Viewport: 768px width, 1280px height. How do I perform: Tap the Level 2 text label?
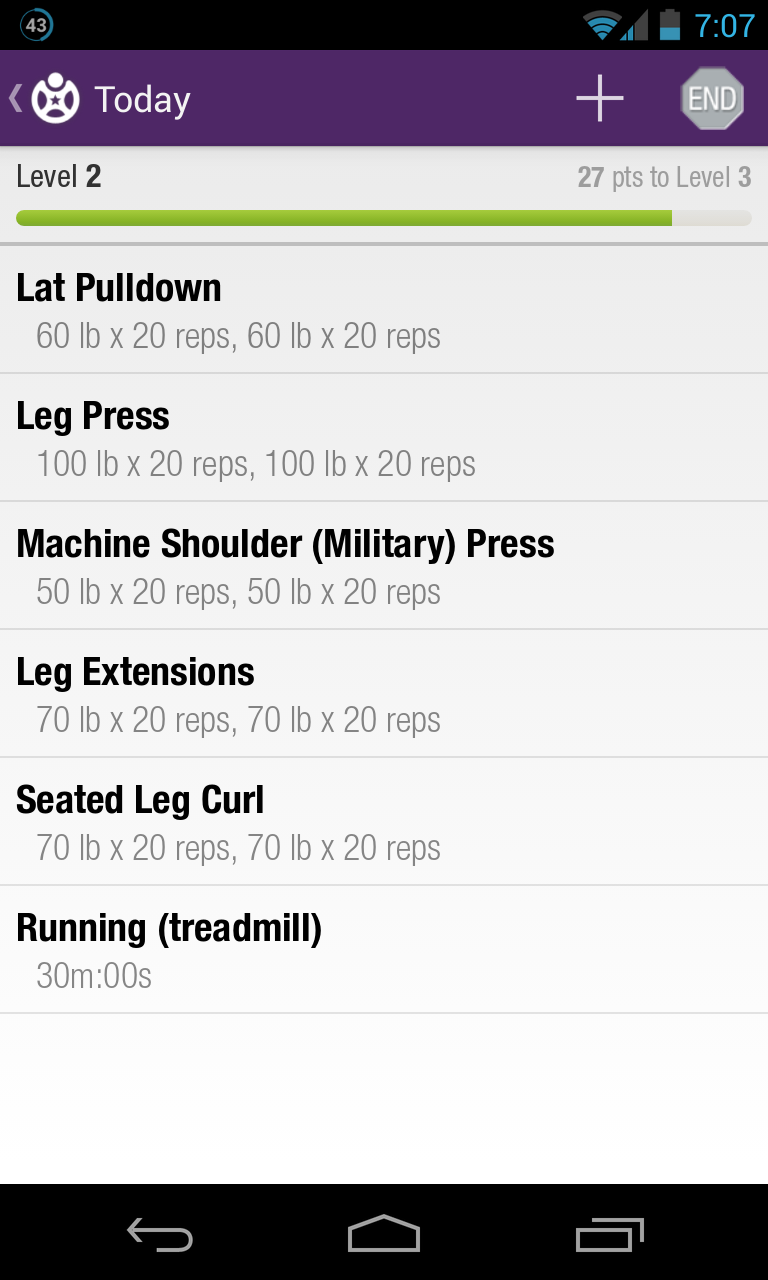[x=57, y=176]
